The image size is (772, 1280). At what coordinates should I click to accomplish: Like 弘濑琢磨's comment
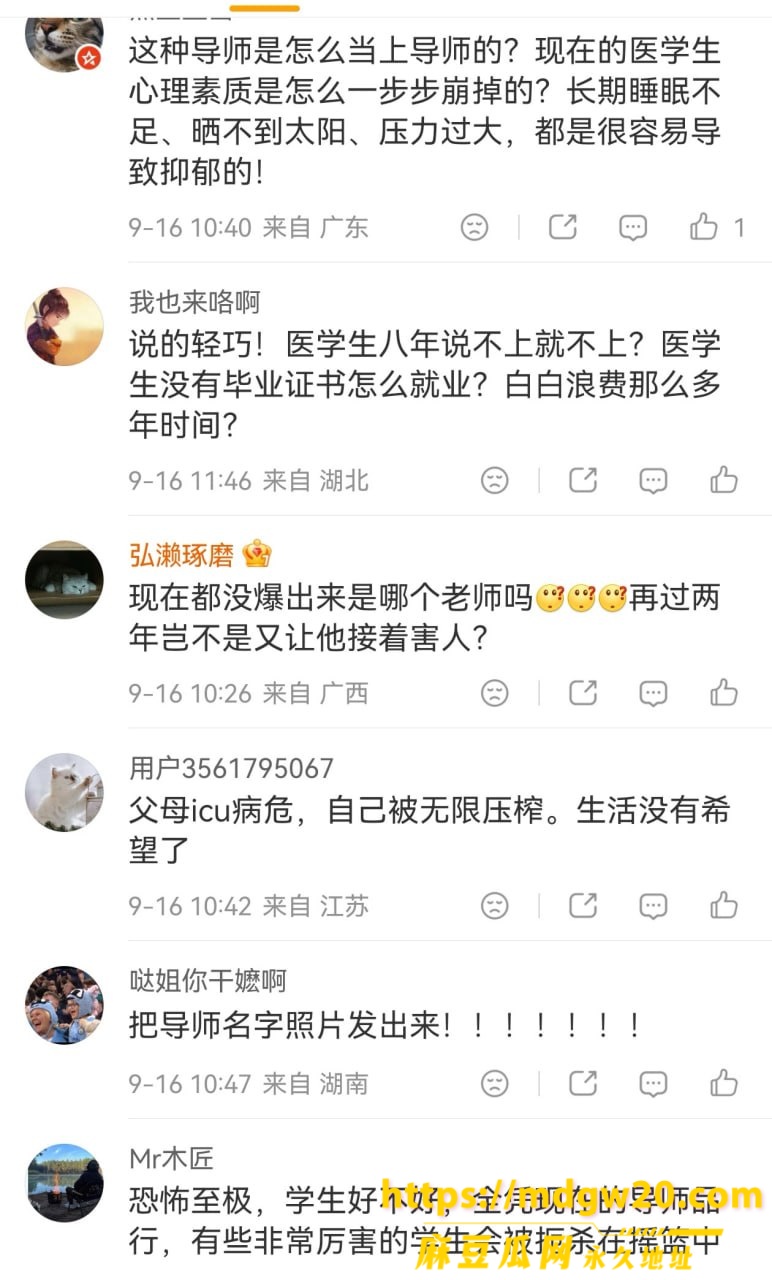724,692
